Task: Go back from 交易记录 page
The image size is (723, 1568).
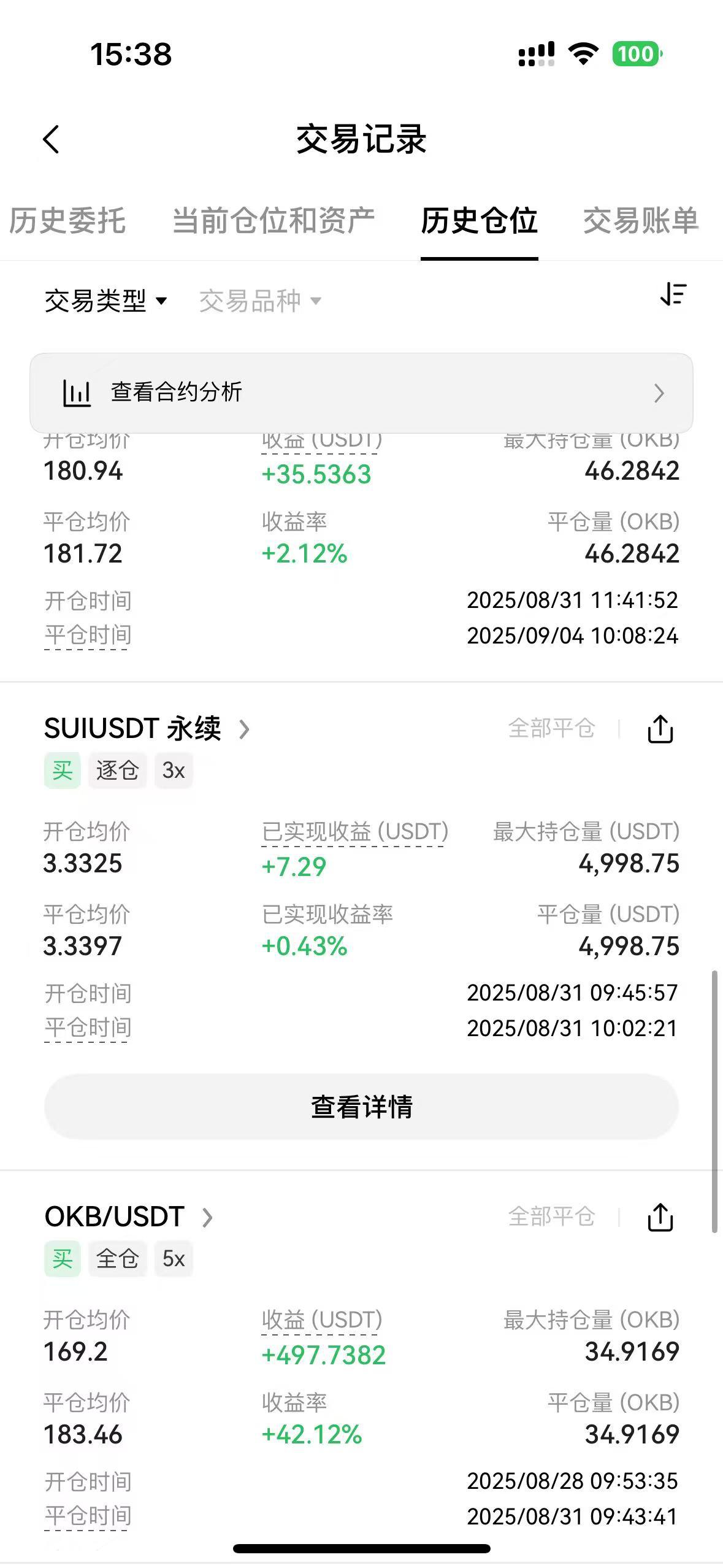Action: point(52,139)
